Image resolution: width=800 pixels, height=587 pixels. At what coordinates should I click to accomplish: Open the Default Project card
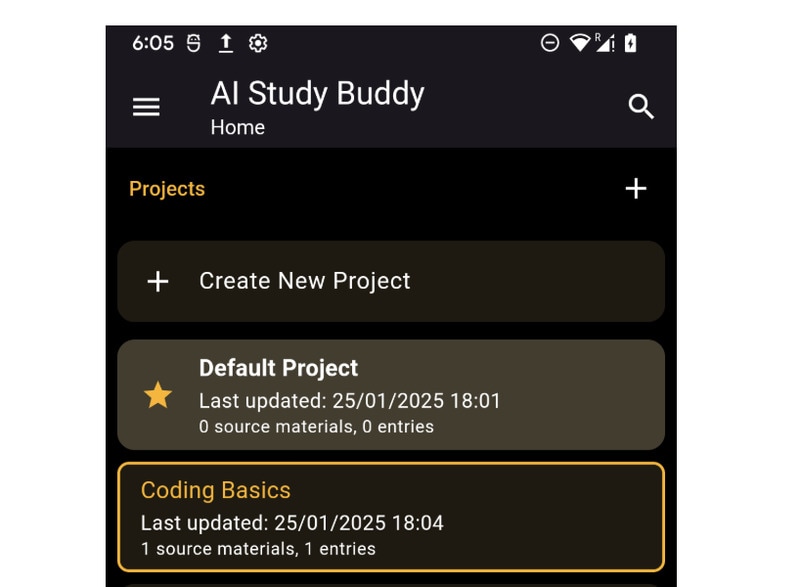click(391, 395)
